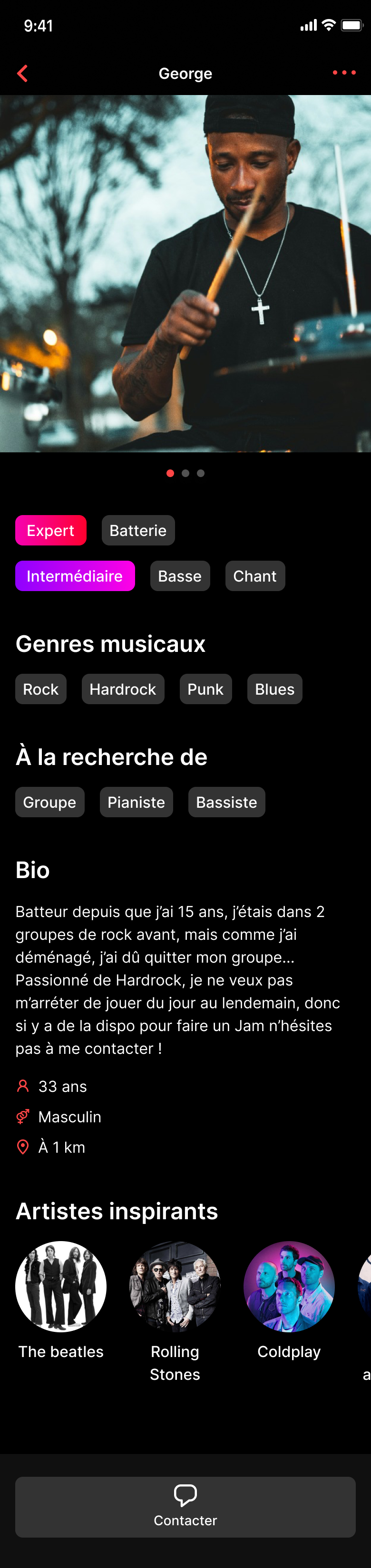View George's drumming photo
371x1568 pixels.
pos(185,273)
